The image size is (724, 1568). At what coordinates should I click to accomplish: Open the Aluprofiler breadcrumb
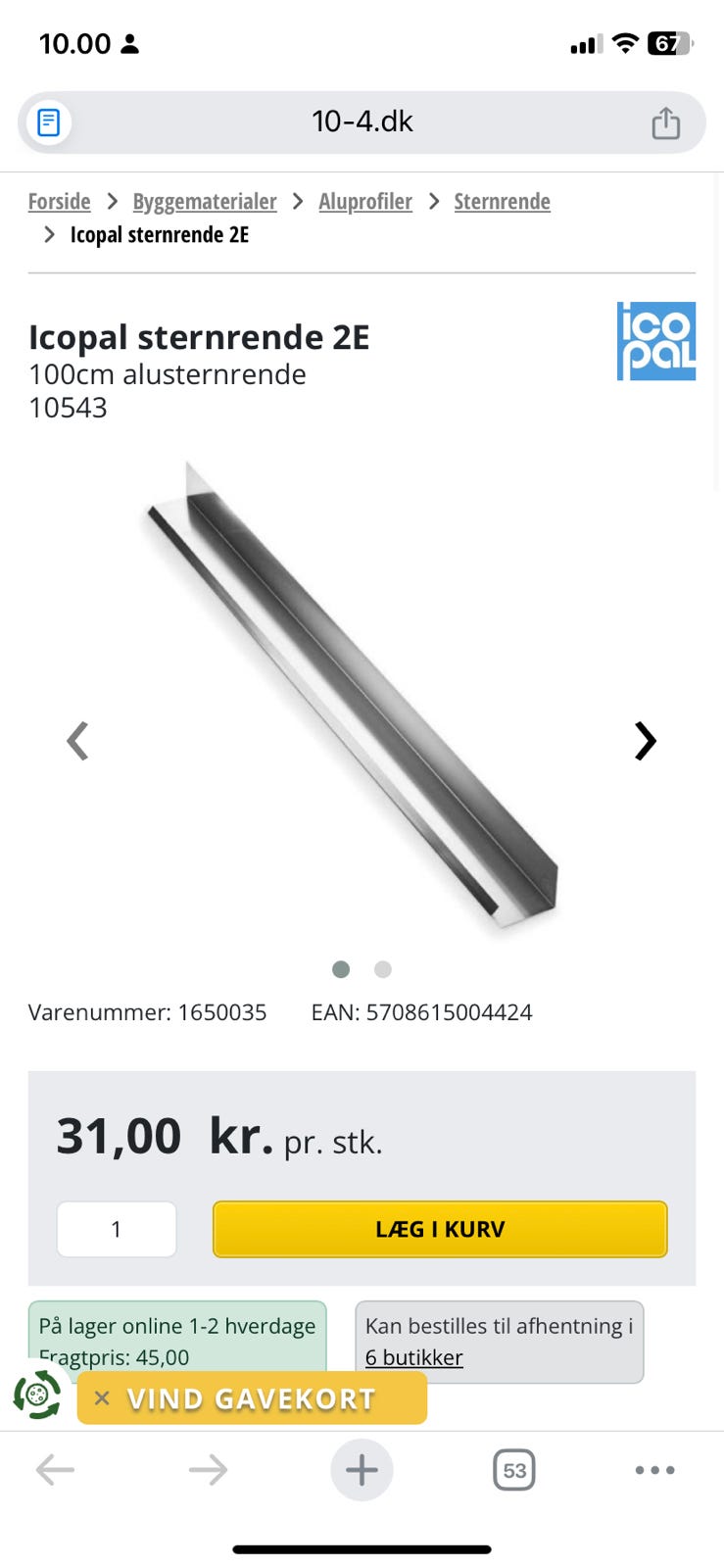(365, 201)
